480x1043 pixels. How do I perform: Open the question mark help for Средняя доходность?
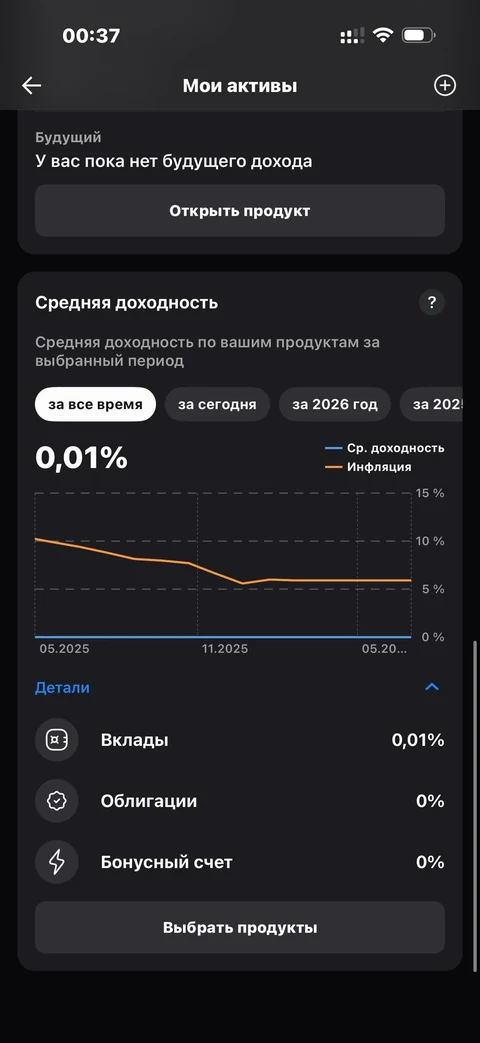click(x=431, y=303)
